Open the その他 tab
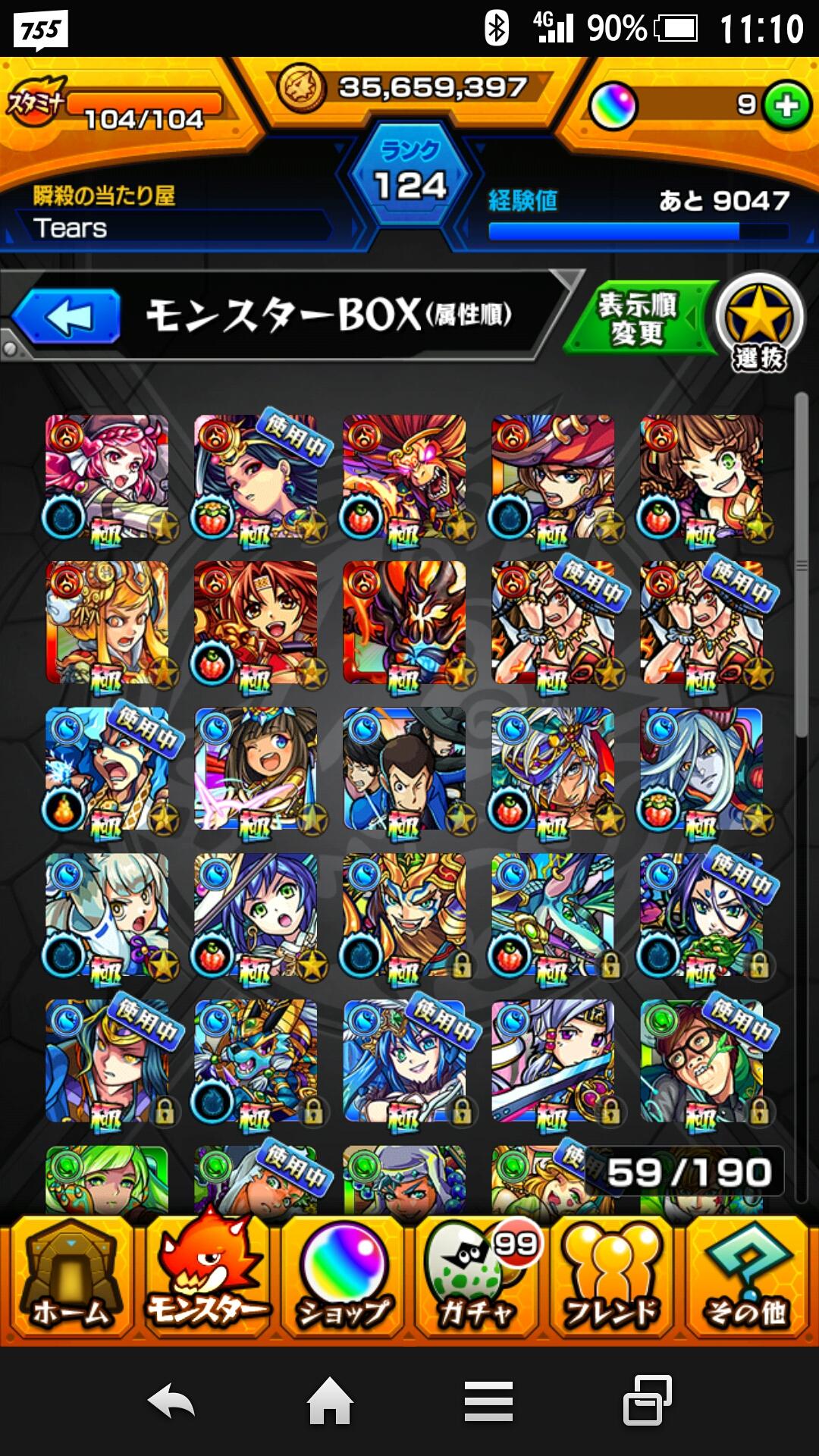The width and height of the screenshot is (819, 1456). [x=748, y=1280]
